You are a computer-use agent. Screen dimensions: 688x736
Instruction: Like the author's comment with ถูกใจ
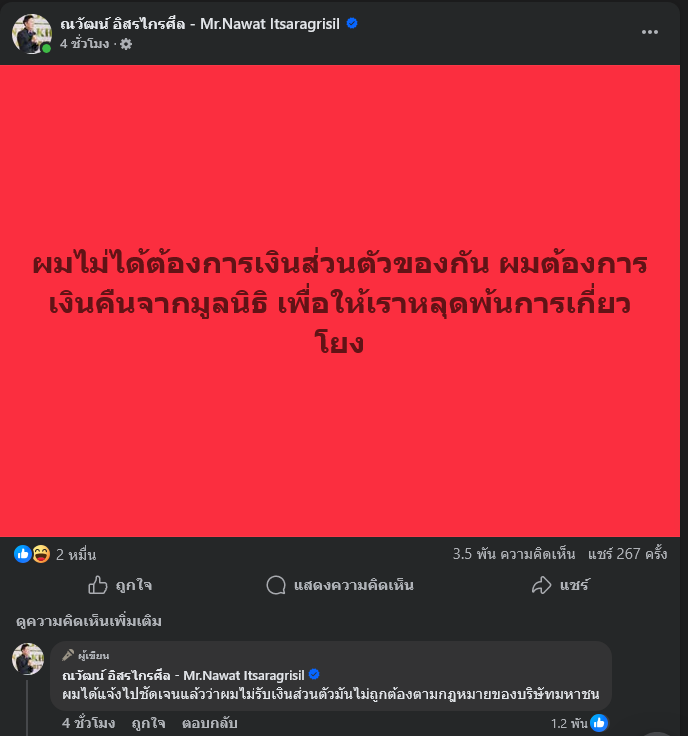pyautogui.click(x=148, y=723)
